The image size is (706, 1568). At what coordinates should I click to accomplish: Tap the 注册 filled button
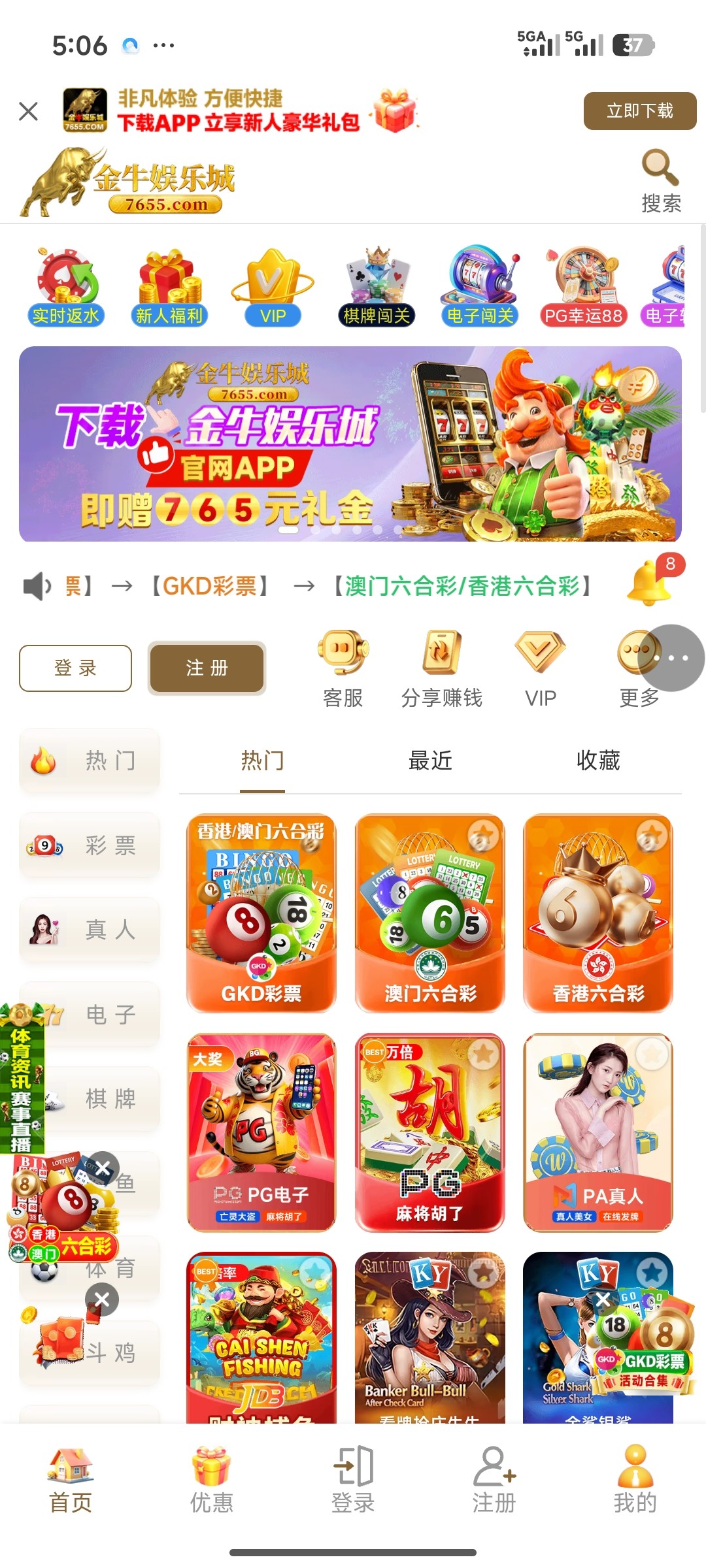coord(207,668)
